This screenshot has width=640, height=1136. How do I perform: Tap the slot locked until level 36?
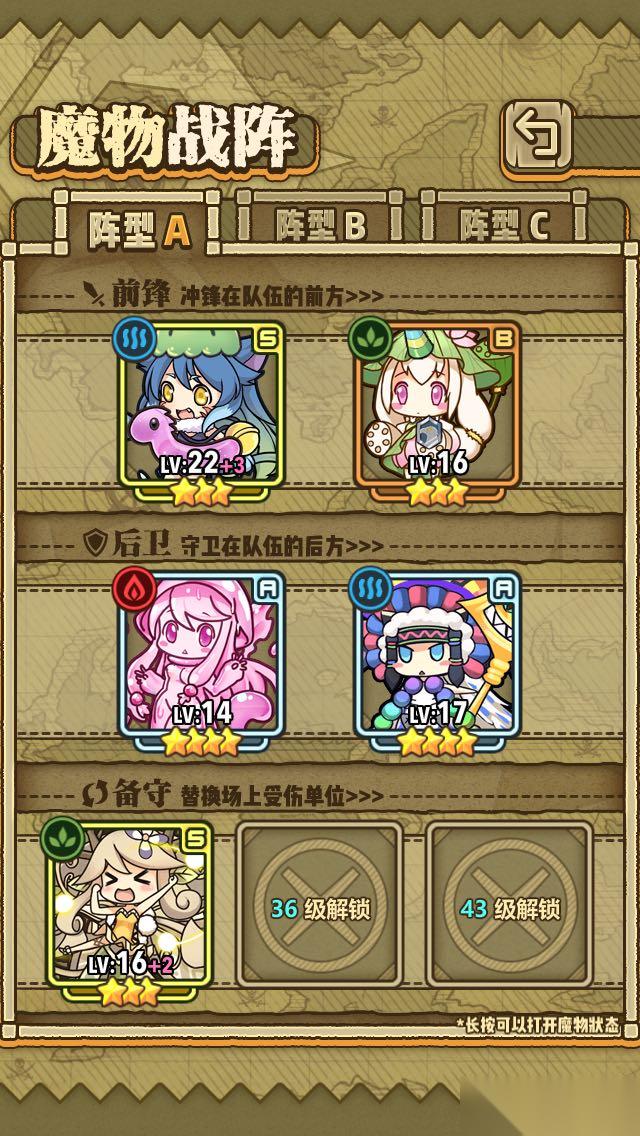pyautogui.click(x=320, y=906)
